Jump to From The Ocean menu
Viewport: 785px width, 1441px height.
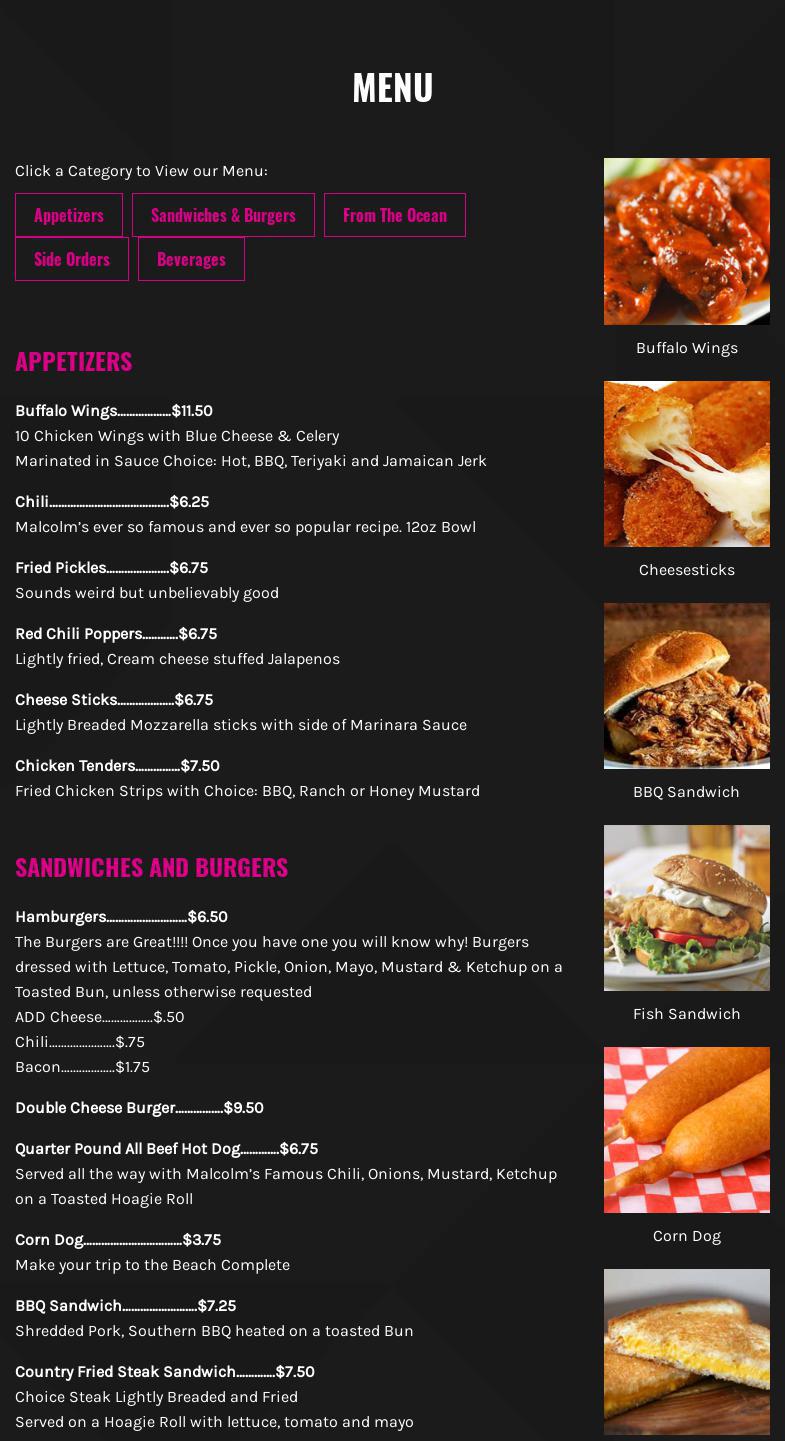(395, 215)
